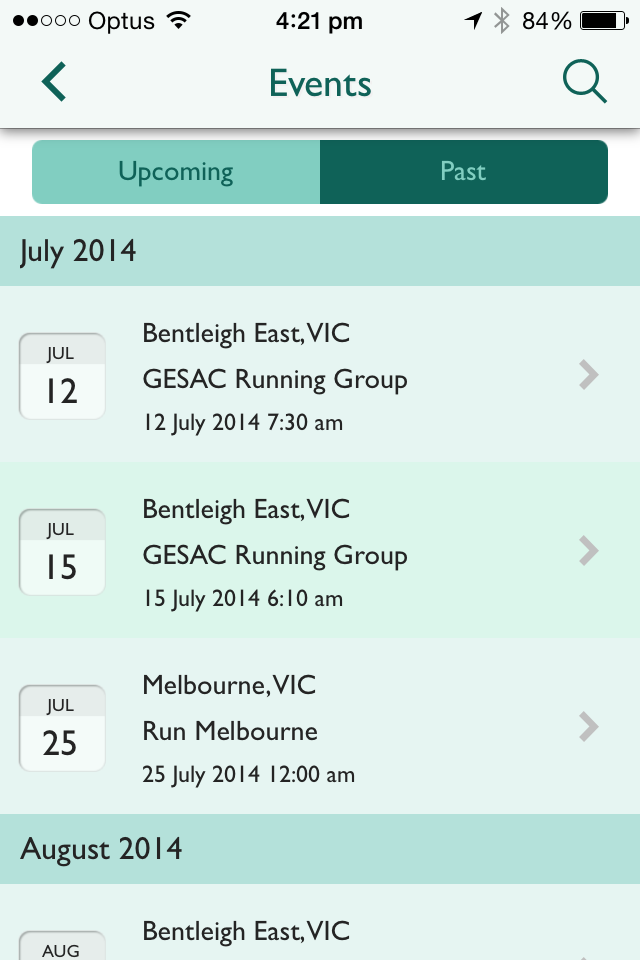This screenshot has height=960, width=640.
Task: Select the Past tab
Action: pos(463,172)
